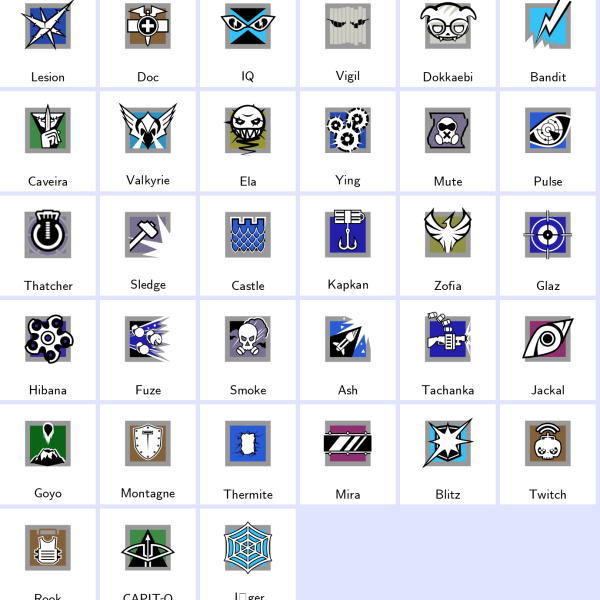Tap the Ela operator tile
Viewport: 600px width, 600px height.
(248, 140)
